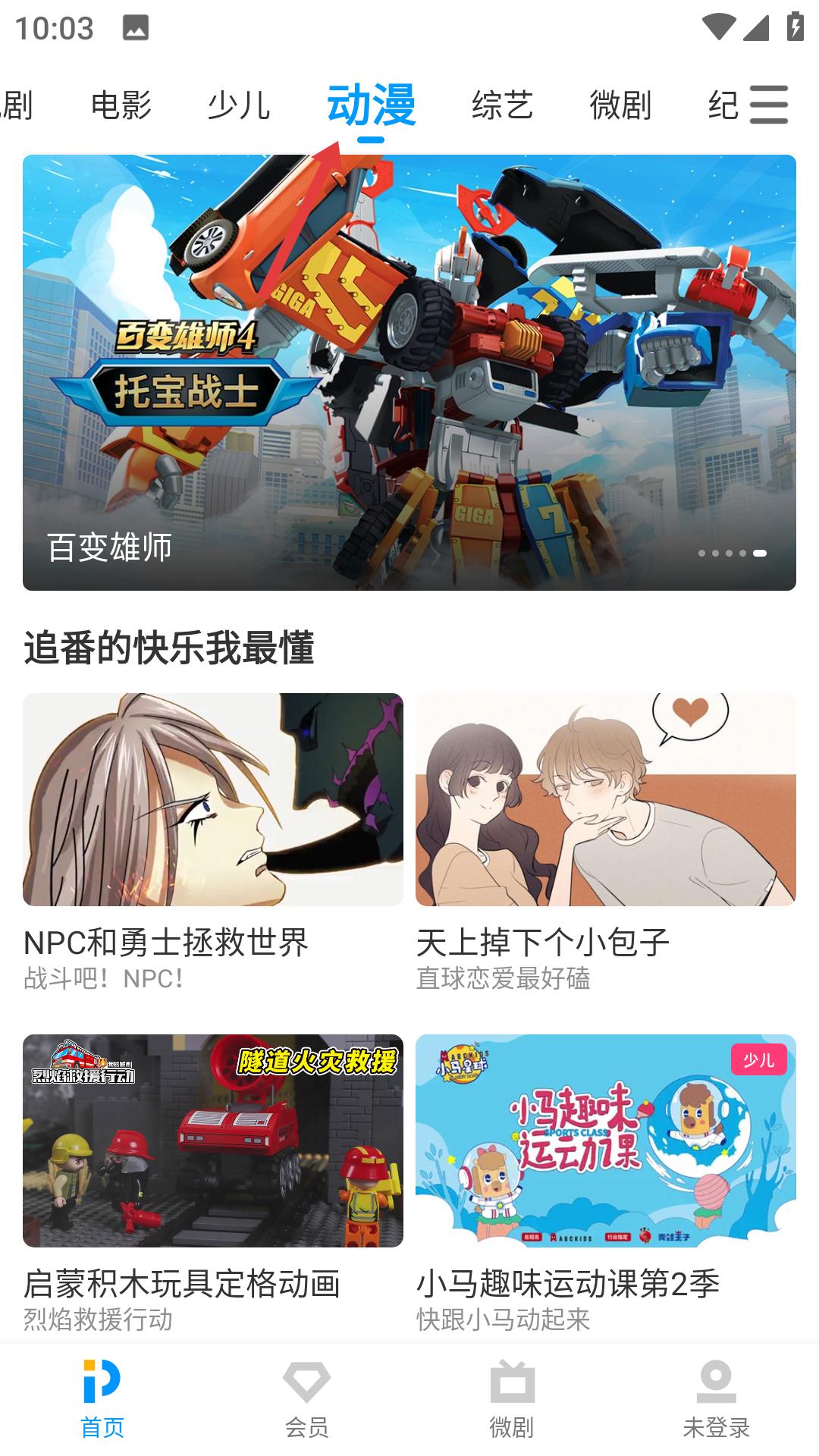Open the 百变雄师 banner
Screen dimensions: 819x1456
click(x=409, y=372)
